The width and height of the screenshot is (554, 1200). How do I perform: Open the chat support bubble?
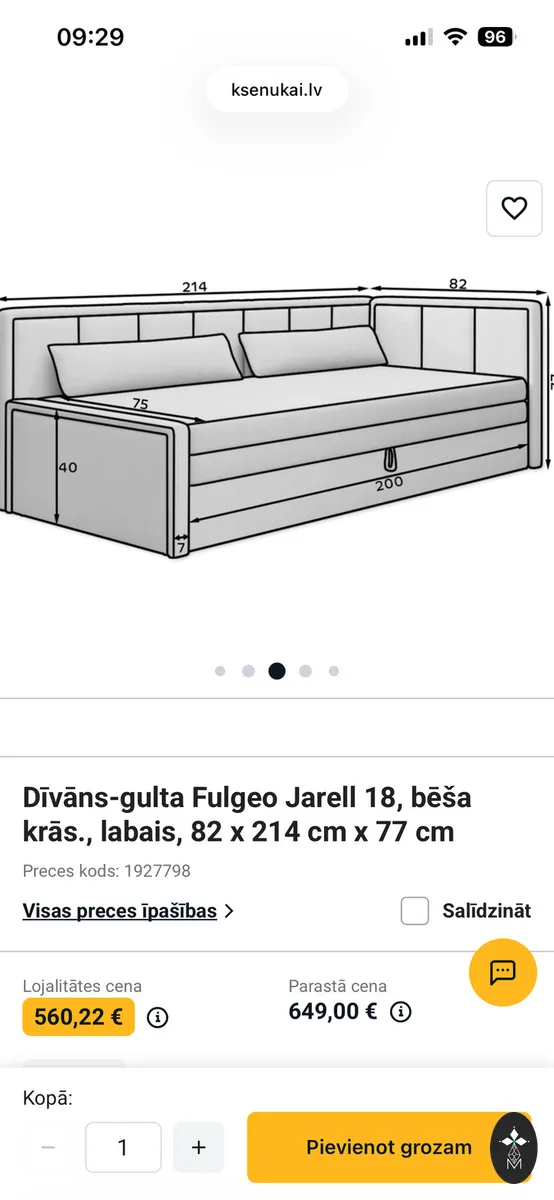click(x=503, y=972)
